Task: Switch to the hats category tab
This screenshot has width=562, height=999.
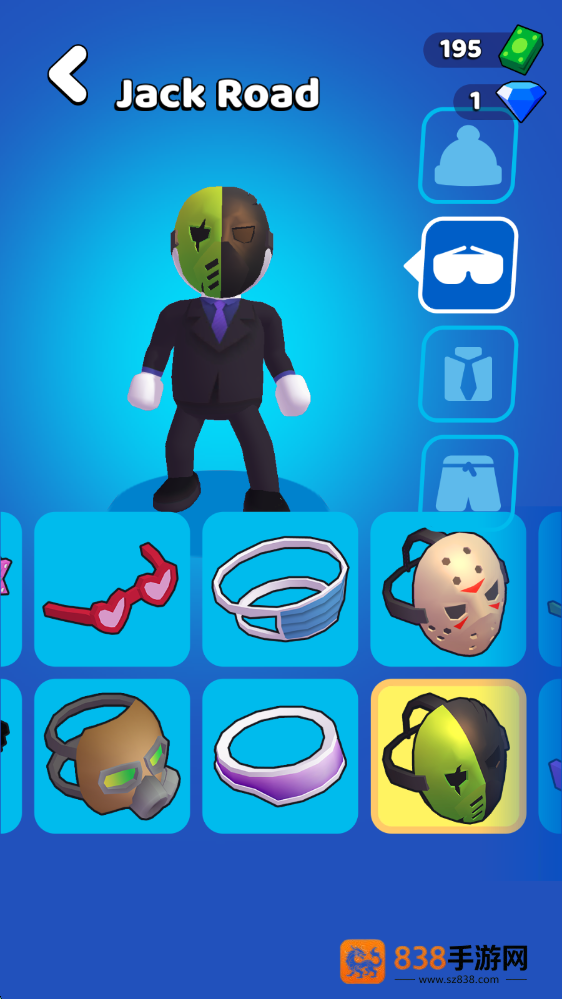Action: click(468, 155)
